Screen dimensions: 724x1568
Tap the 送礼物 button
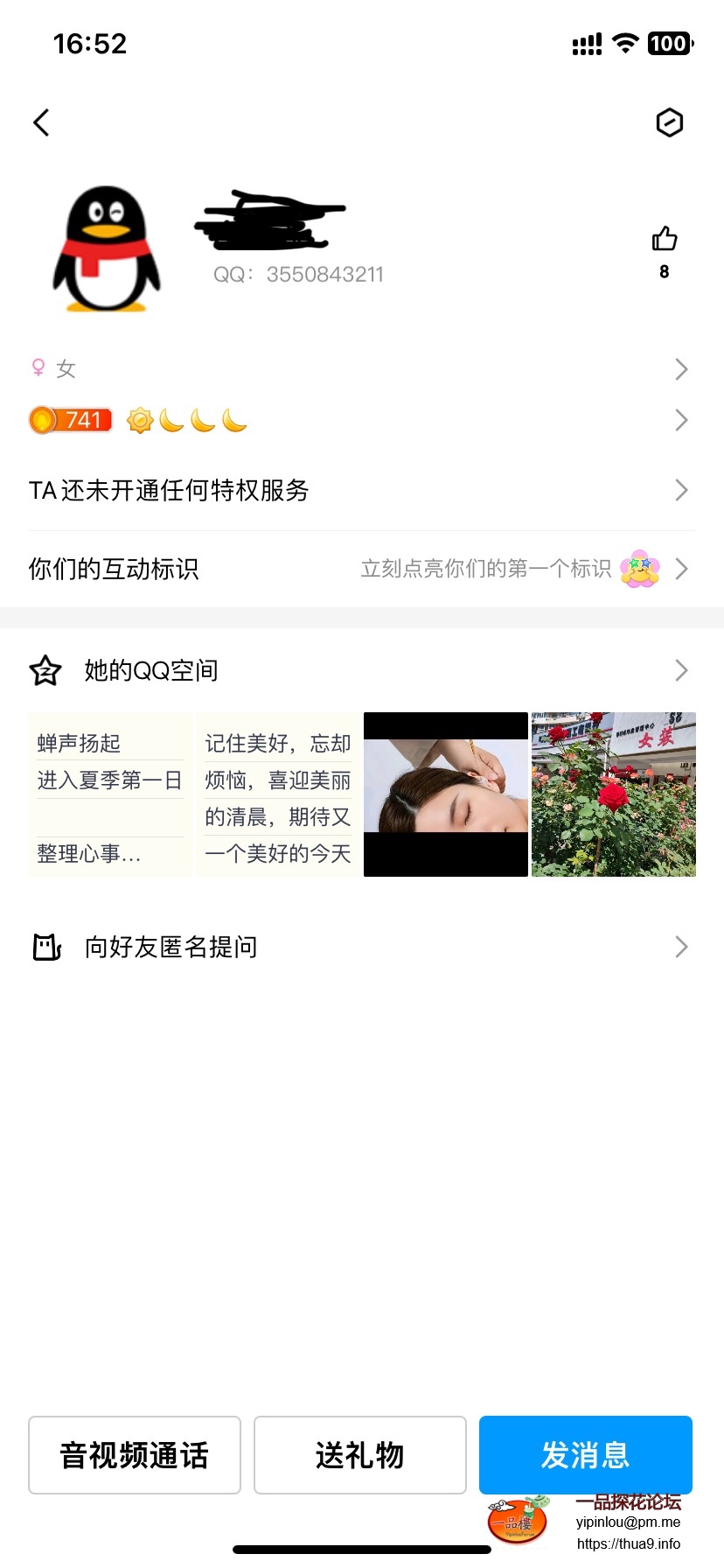tap(360, 1455)
